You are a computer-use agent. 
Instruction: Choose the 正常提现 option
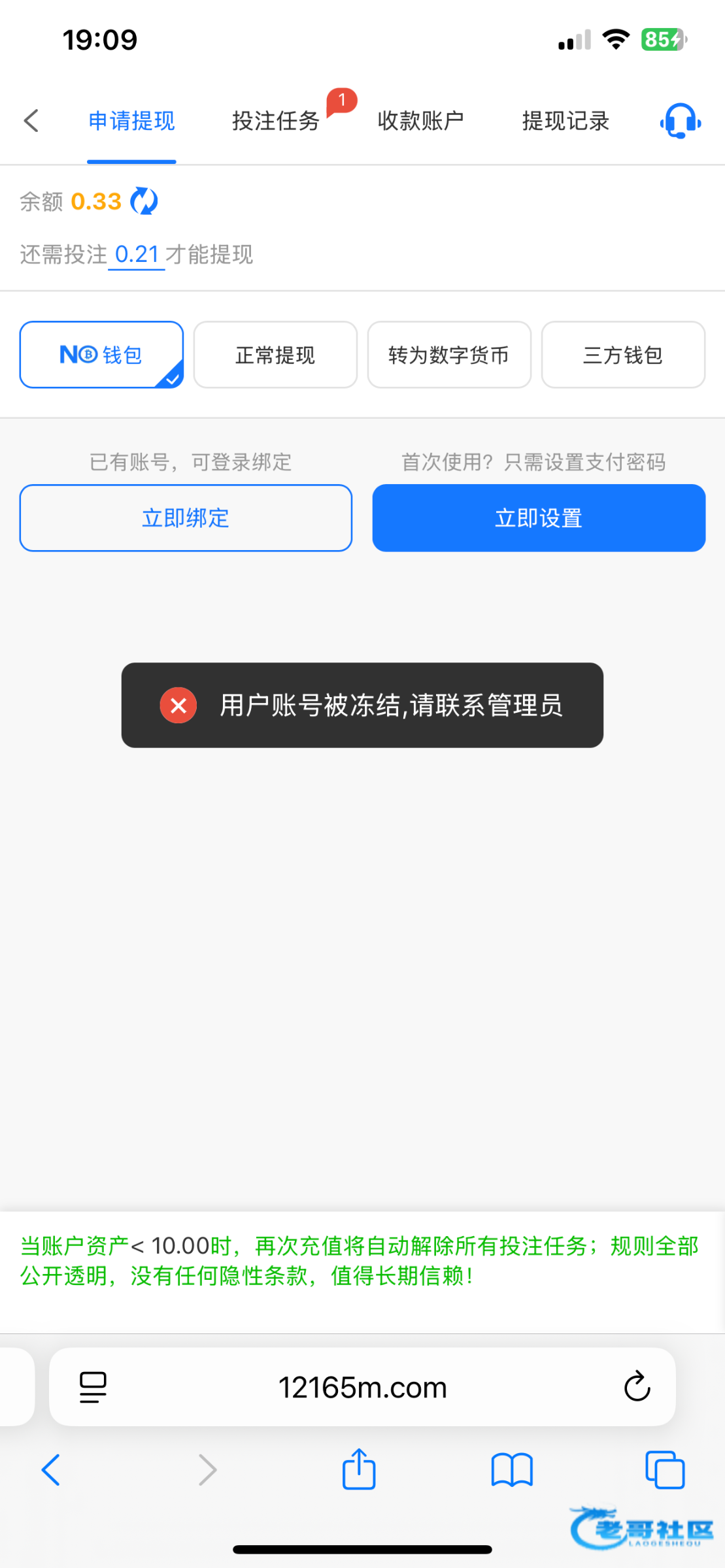coord(275,355)
